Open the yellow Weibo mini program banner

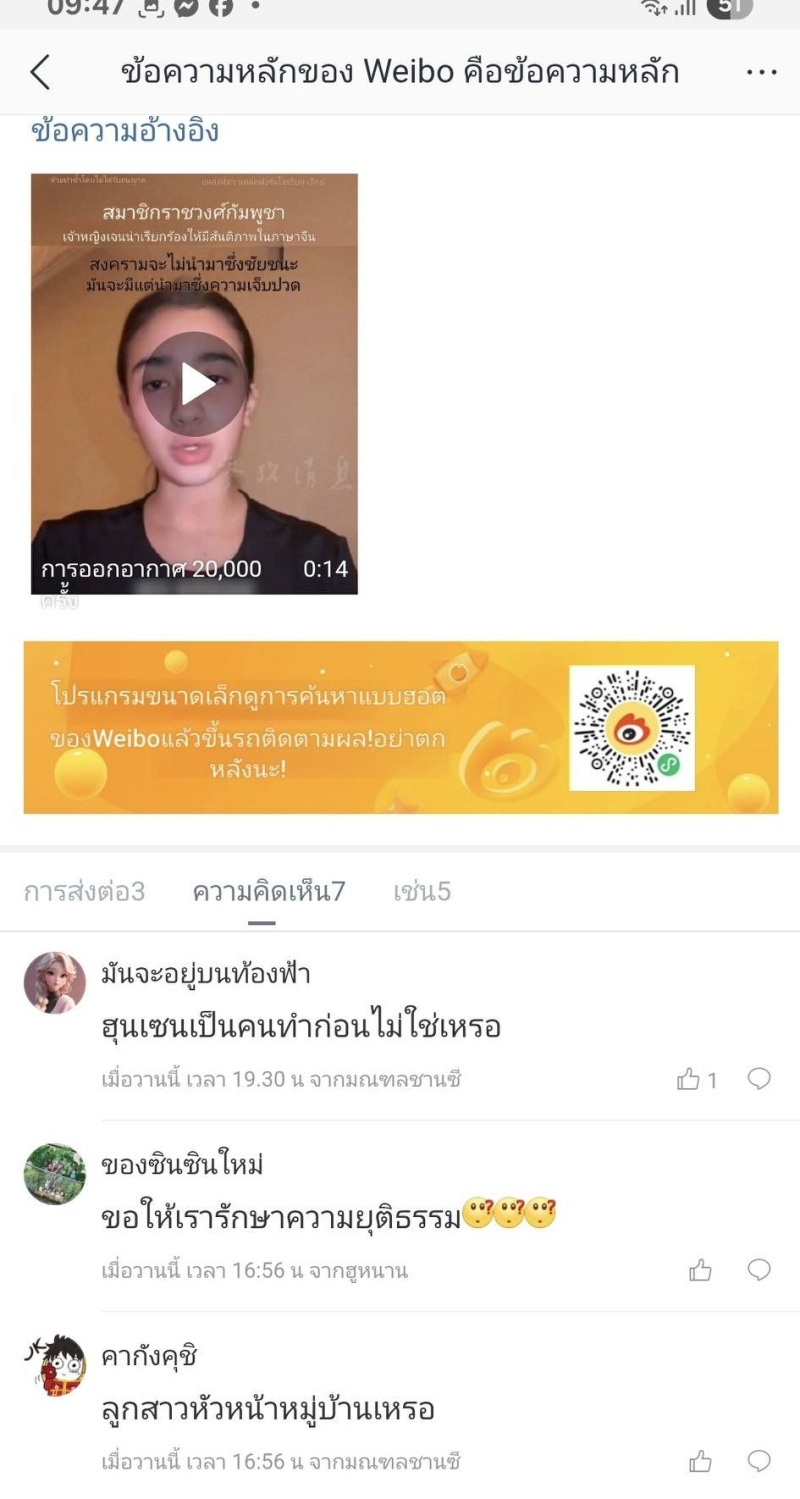(400, 727)
